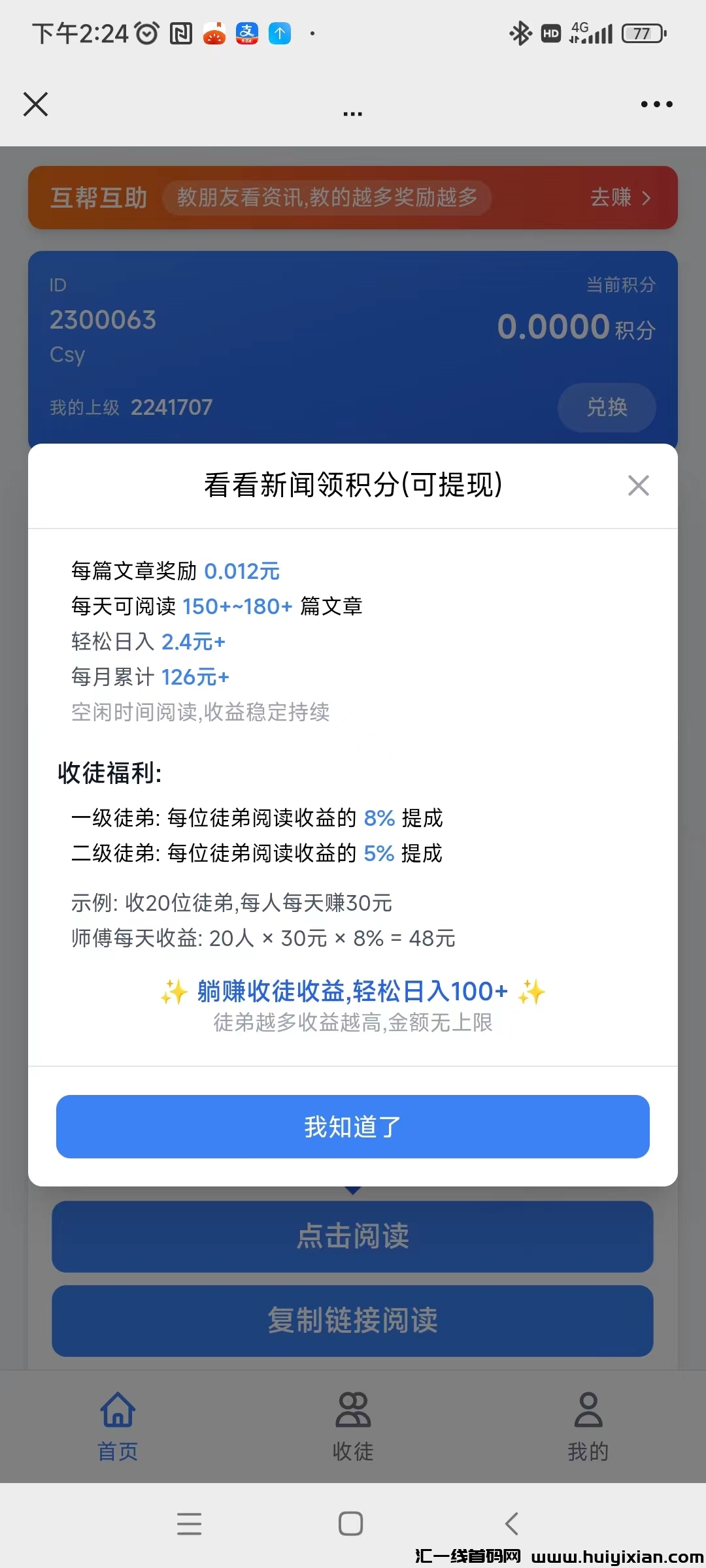Expand 去赚 using its chevron arrow

(647, 198)
